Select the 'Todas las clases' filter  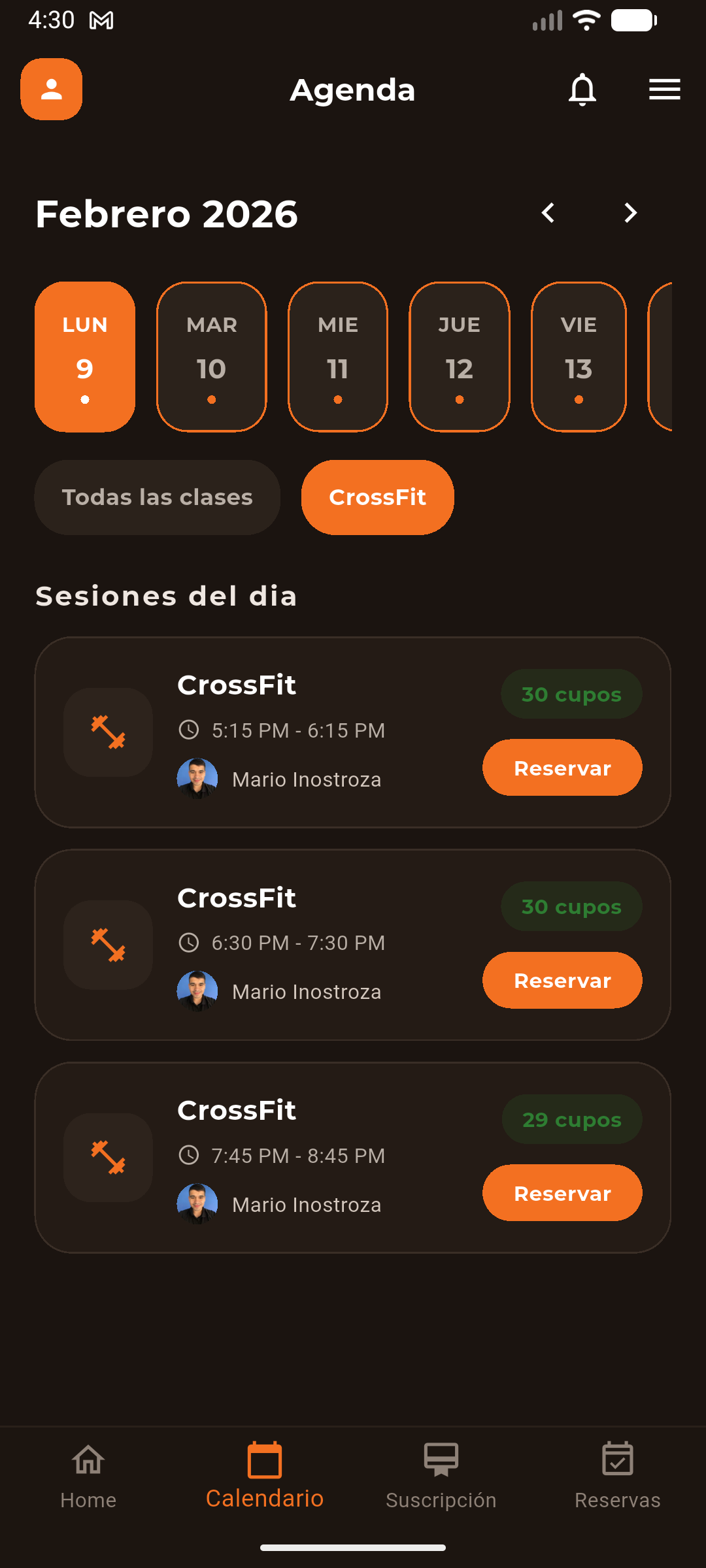click(157, 497)
